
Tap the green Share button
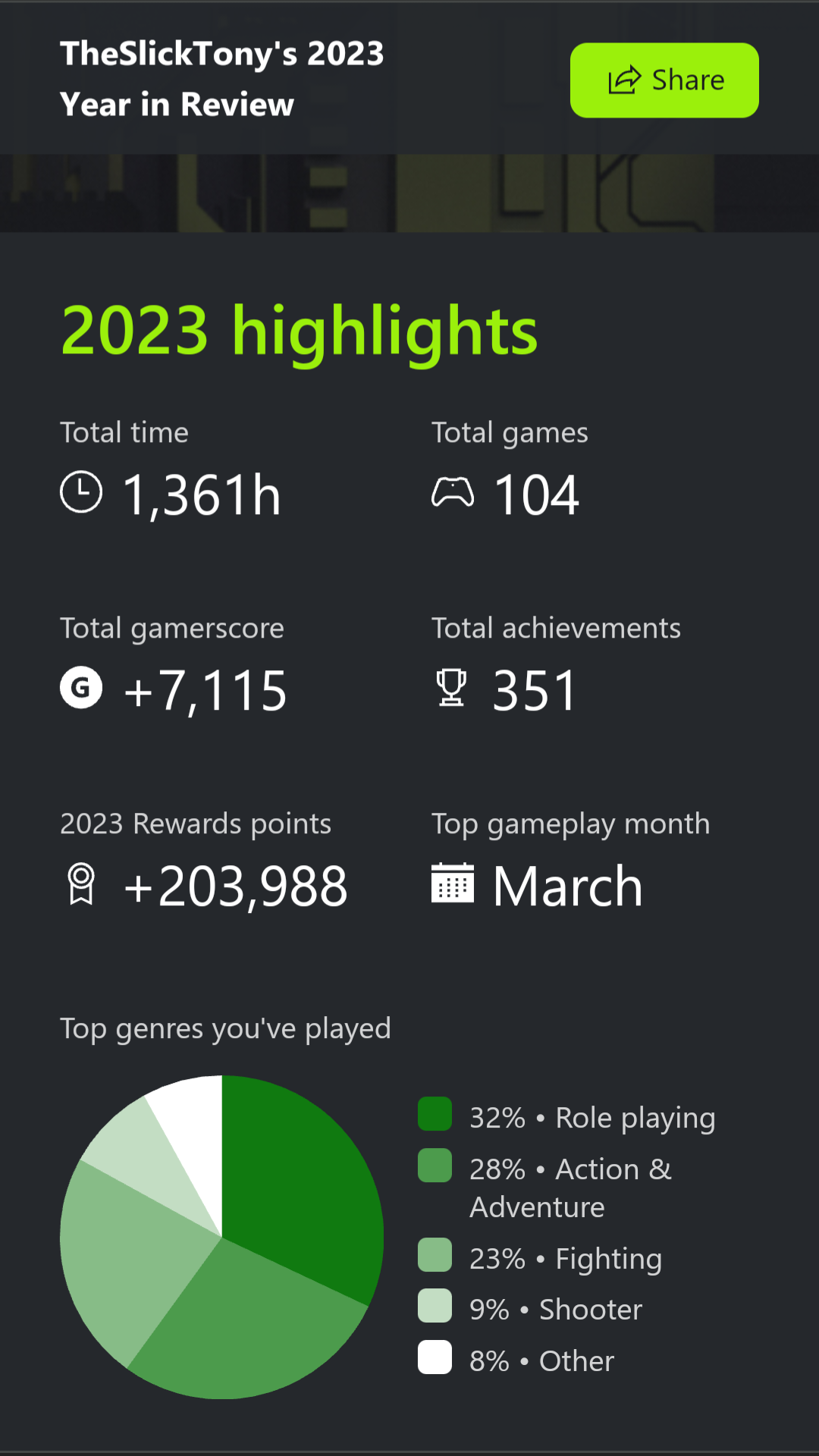click(x=664, y=80)
